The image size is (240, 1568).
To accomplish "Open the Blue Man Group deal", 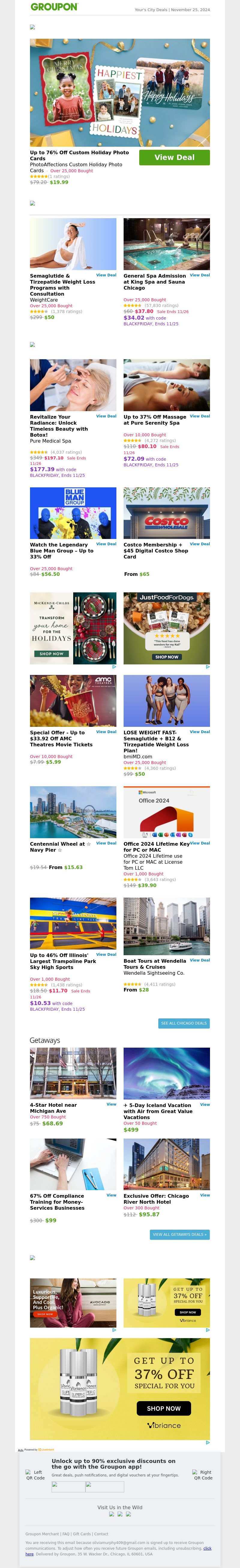I will click(106, 544).
